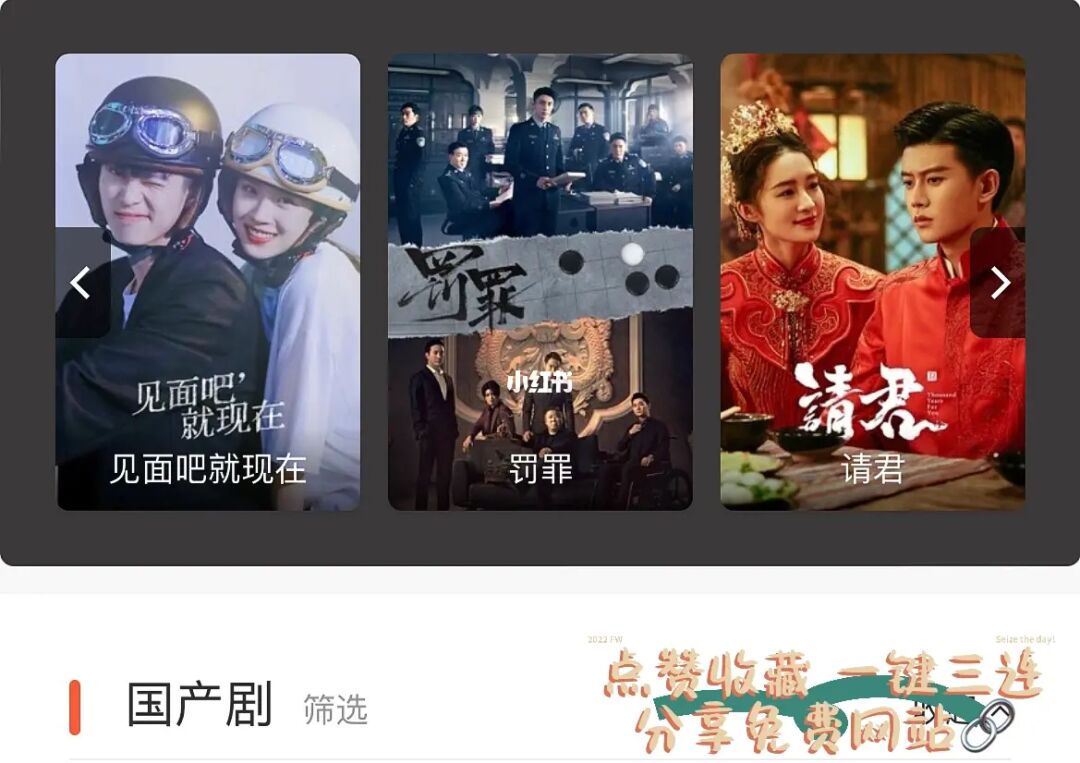Screen dimensions: 1080x763
Task: Open 筛选 filter for 国产剧
Action: 336,710
